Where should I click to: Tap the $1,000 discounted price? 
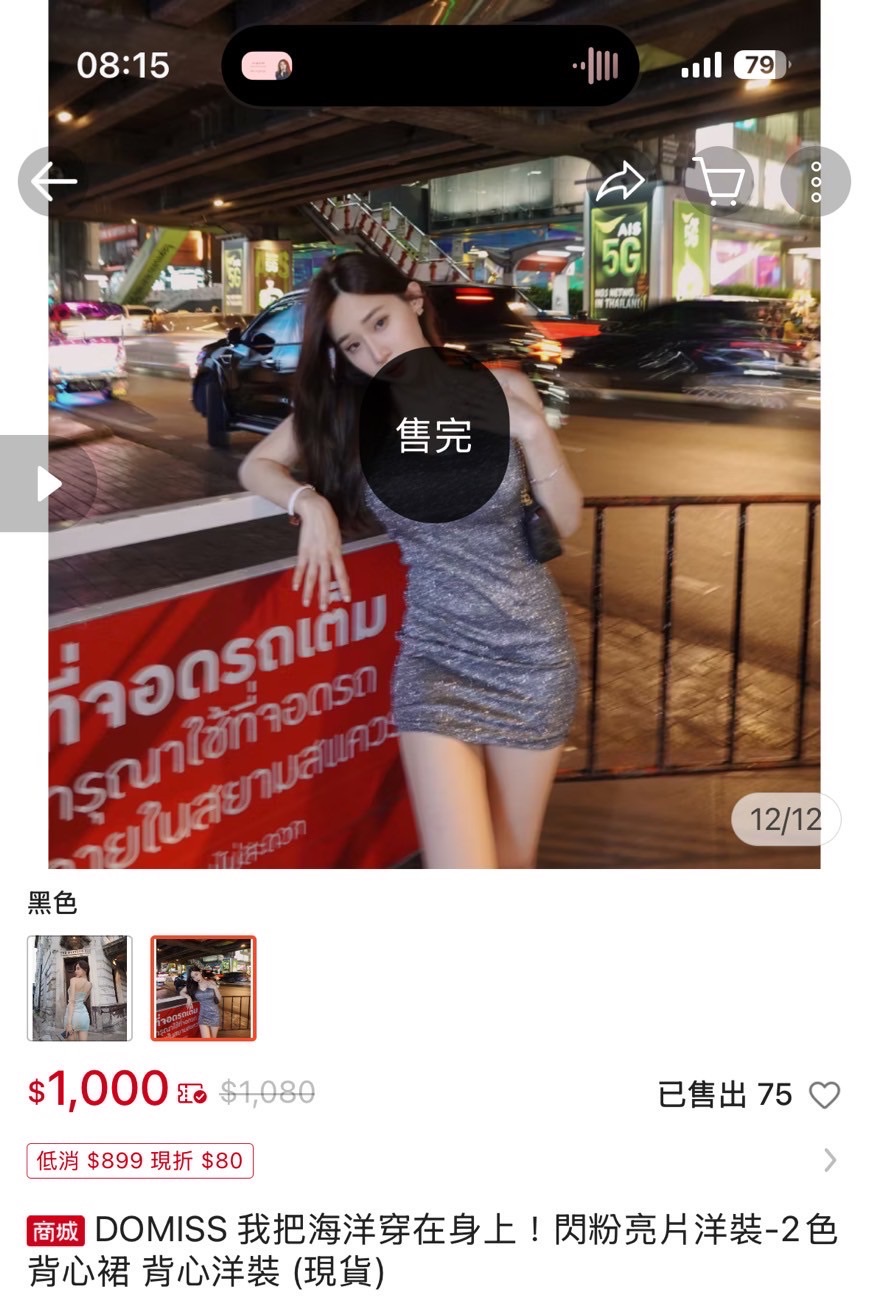point(95,1090)
